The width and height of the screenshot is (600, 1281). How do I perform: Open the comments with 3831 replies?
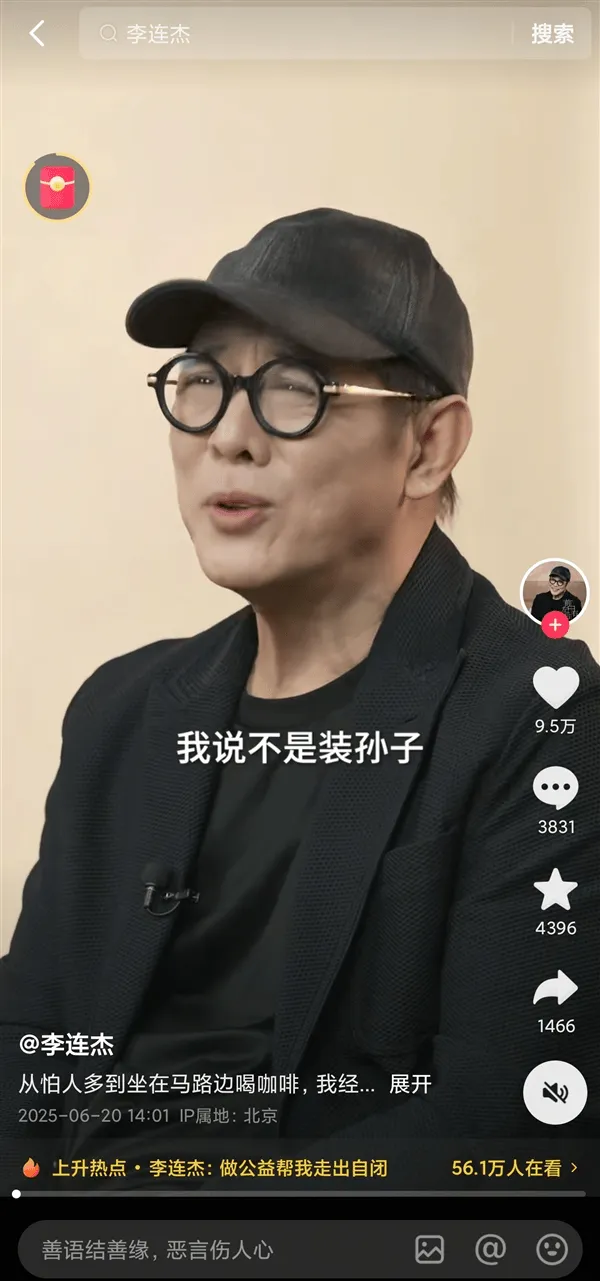point(555,790)
